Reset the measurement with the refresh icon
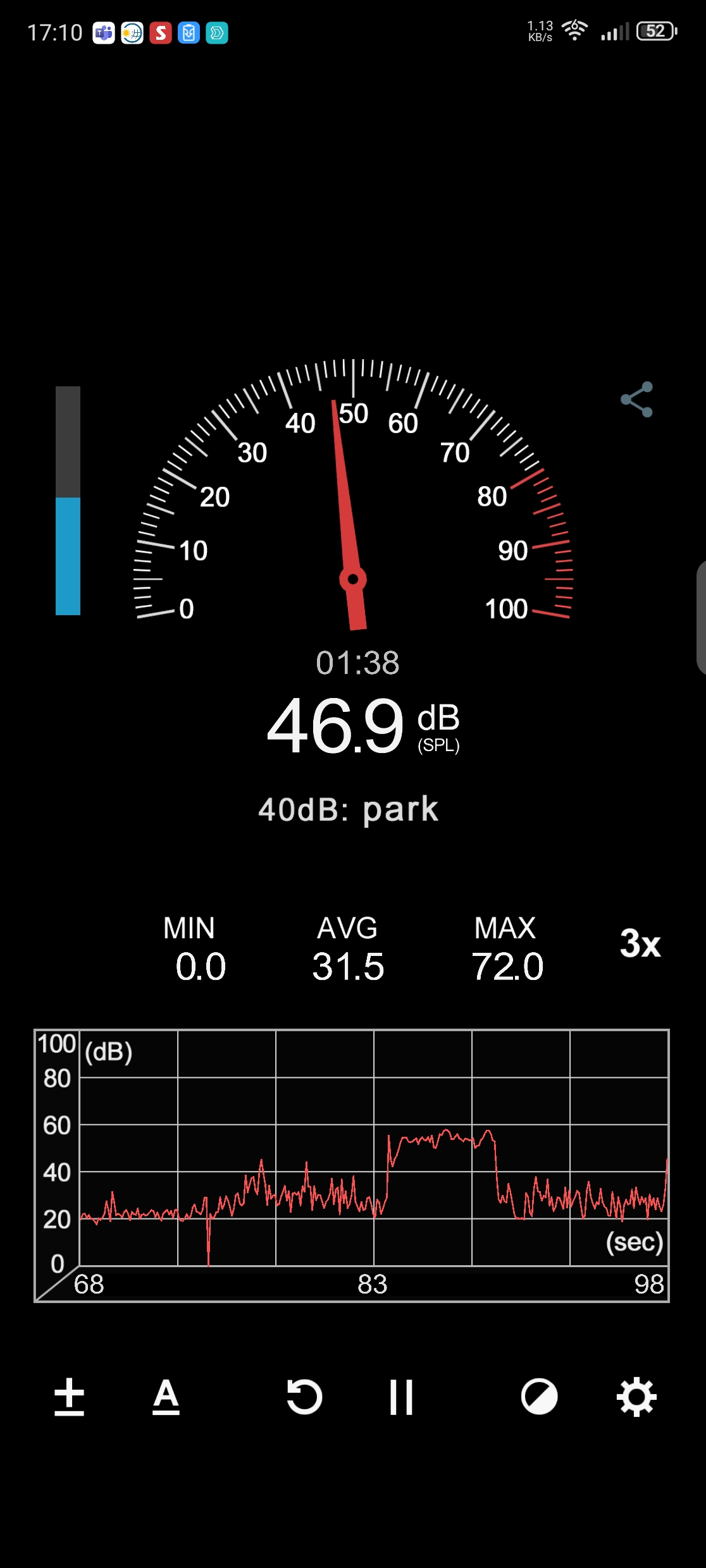706x1568 pixels. pyautogui.click(x=304, y=1397)
